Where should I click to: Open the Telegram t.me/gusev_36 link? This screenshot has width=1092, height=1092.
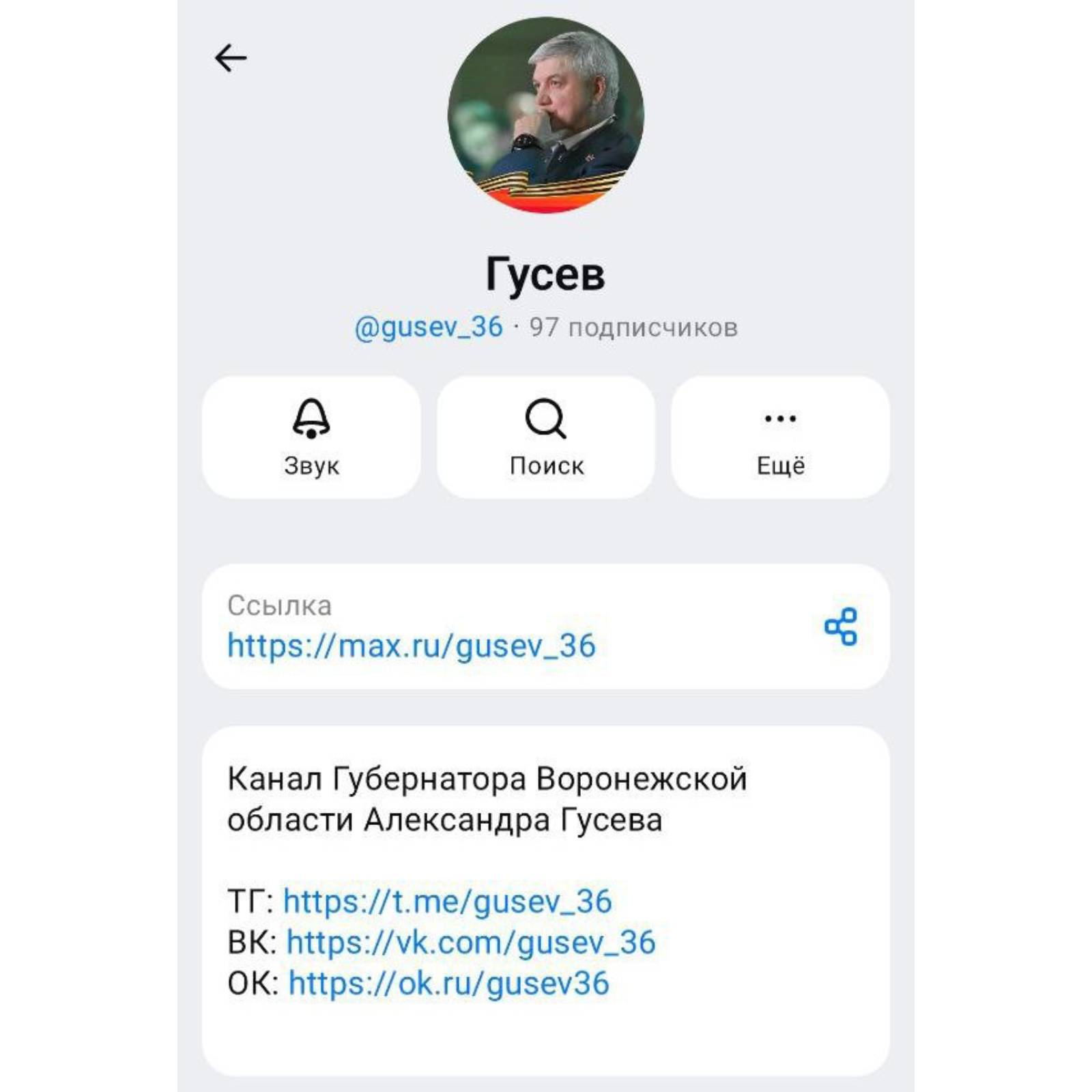(x=447, y=902)
